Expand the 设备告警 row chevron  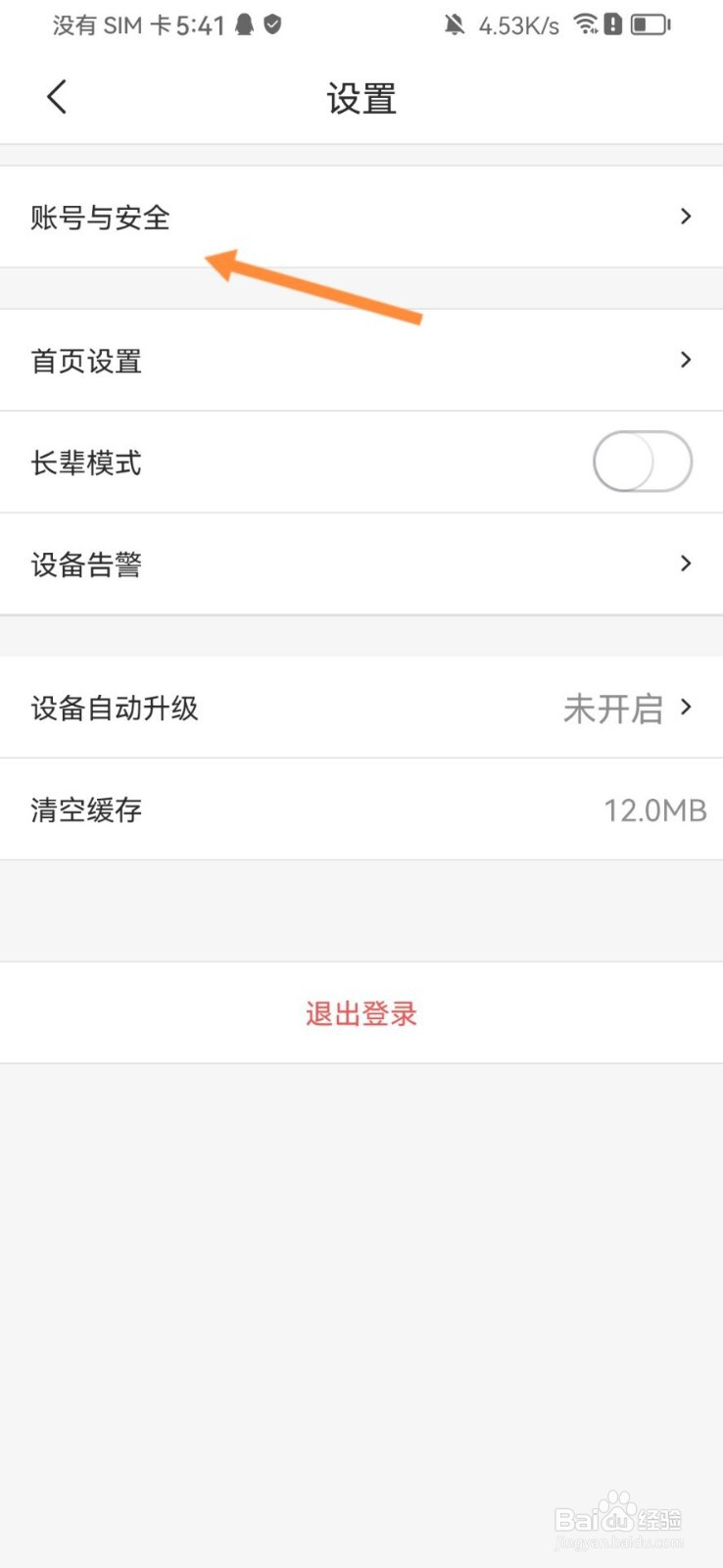pos(685,563)
